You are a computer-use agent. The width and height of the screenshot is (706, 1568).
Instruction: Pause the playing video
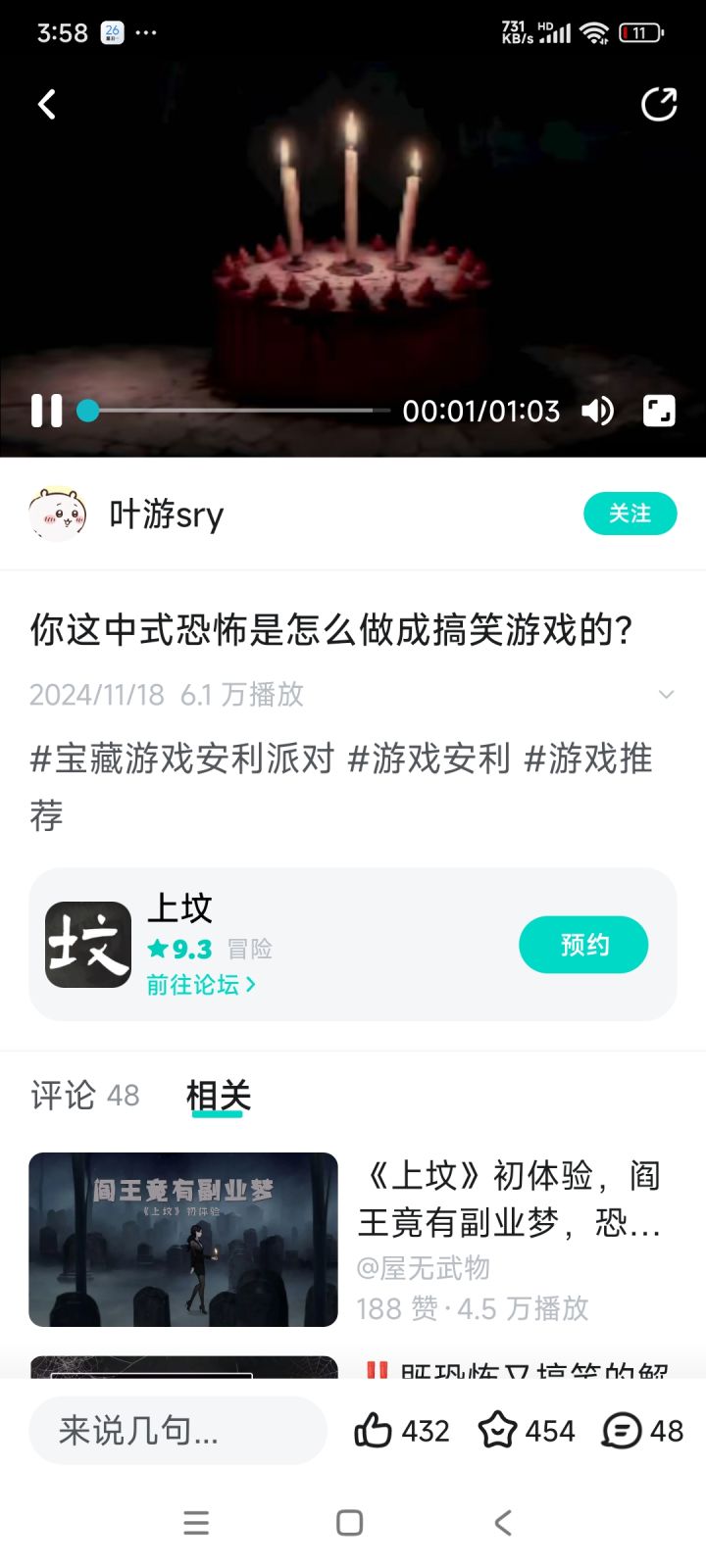[45, 412]
